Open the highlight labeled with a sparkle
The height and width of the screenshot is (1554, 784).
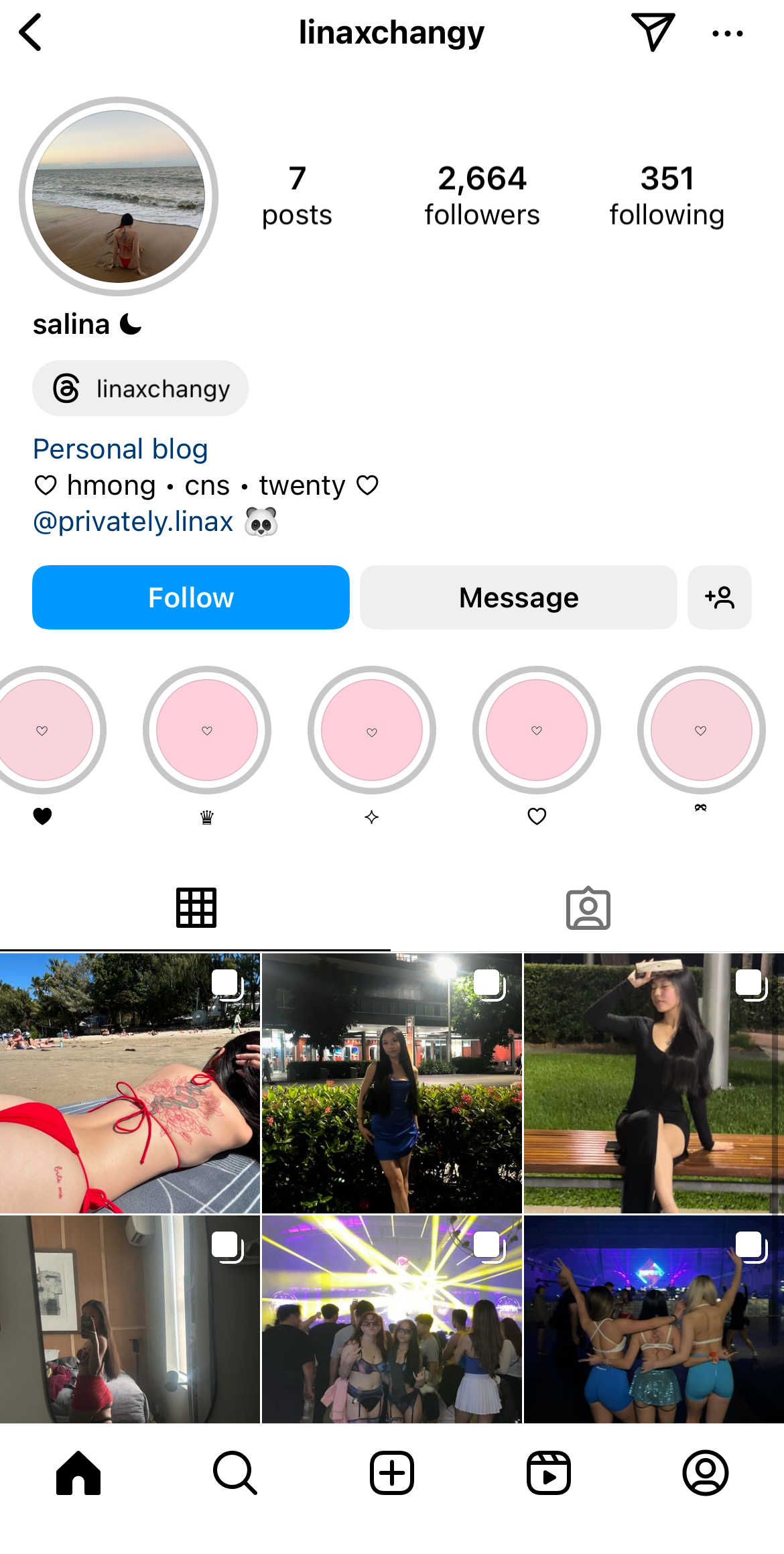pos(372,731)
